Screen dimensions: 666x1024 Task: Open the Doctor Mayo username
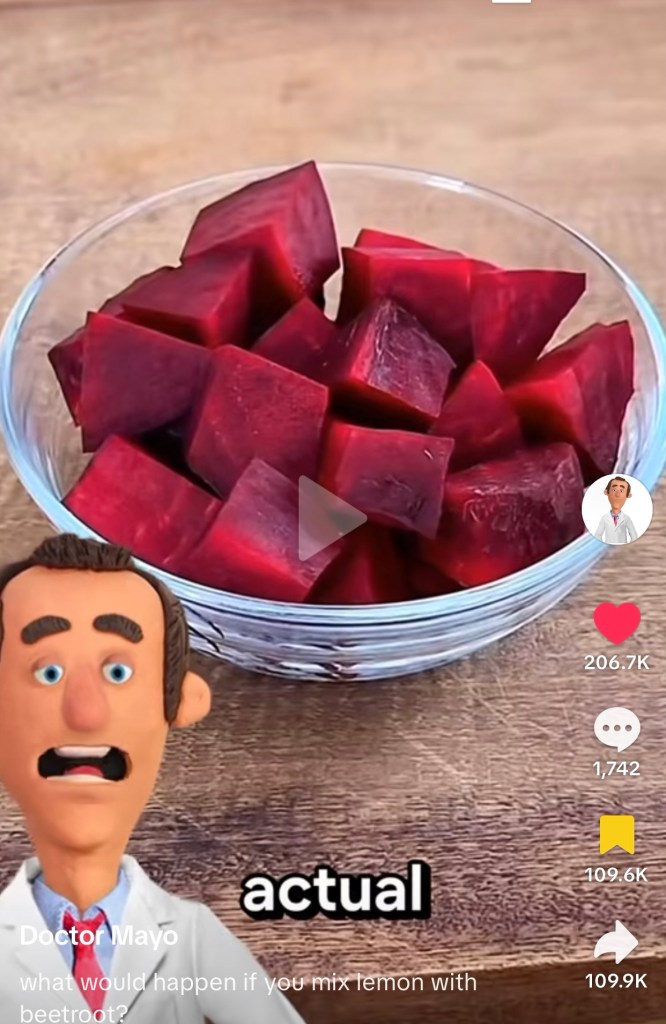98,936
